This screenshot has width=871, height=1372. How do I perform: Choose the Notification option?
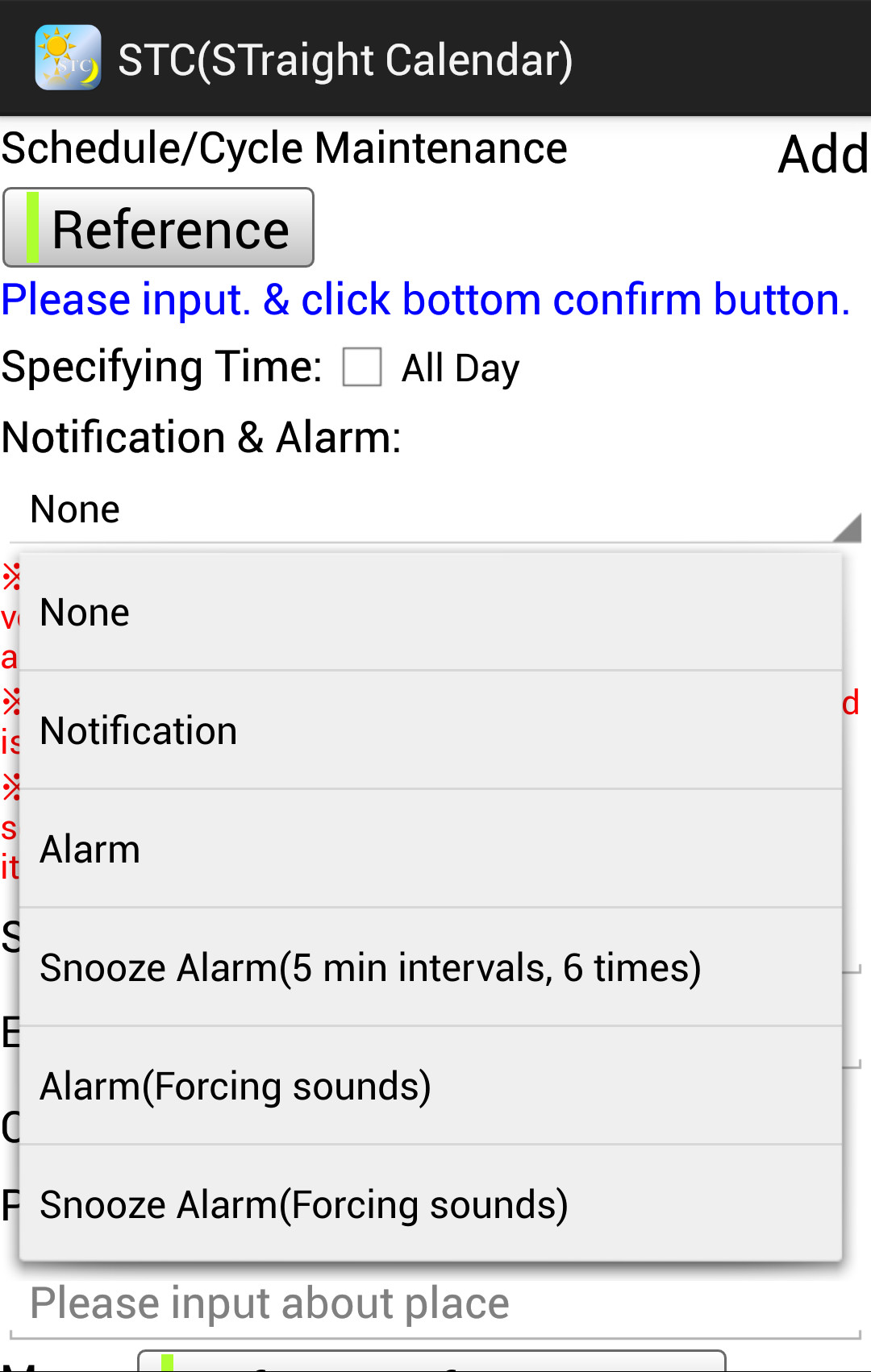pos(431,730)
